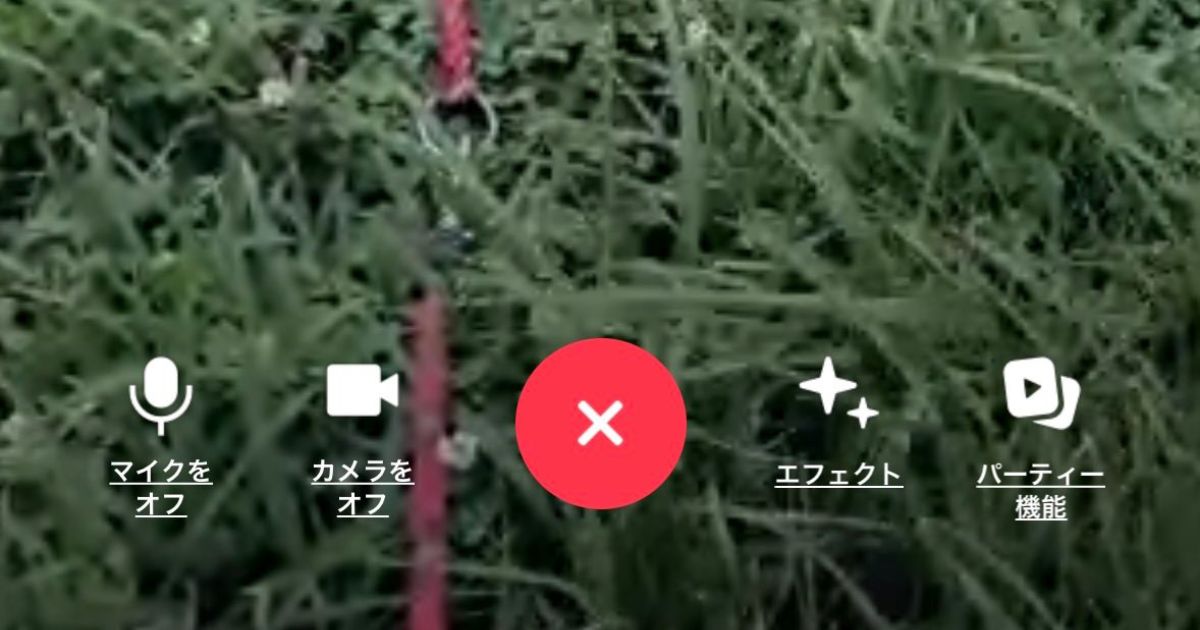Open パーティー機能 party features
1200x630 pixels.
(1041, 394)
